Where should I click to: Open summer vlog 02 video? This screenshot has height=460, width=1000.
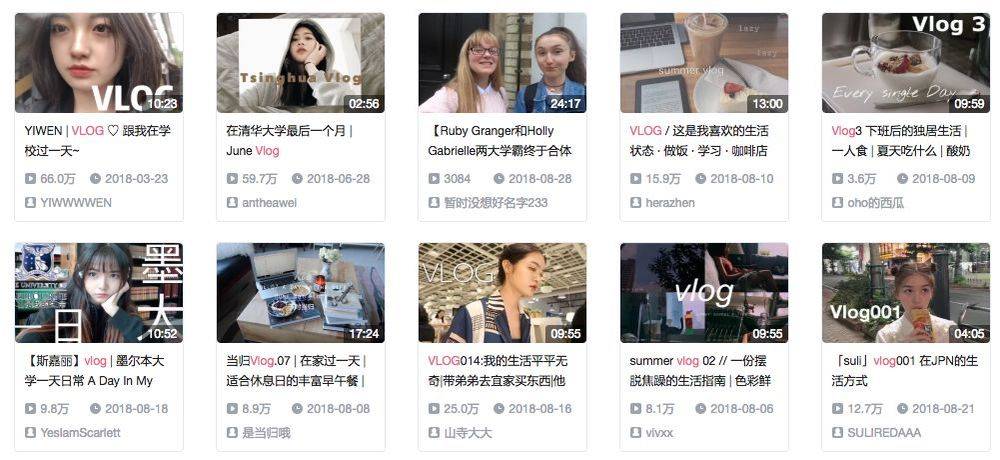(704, 293)
